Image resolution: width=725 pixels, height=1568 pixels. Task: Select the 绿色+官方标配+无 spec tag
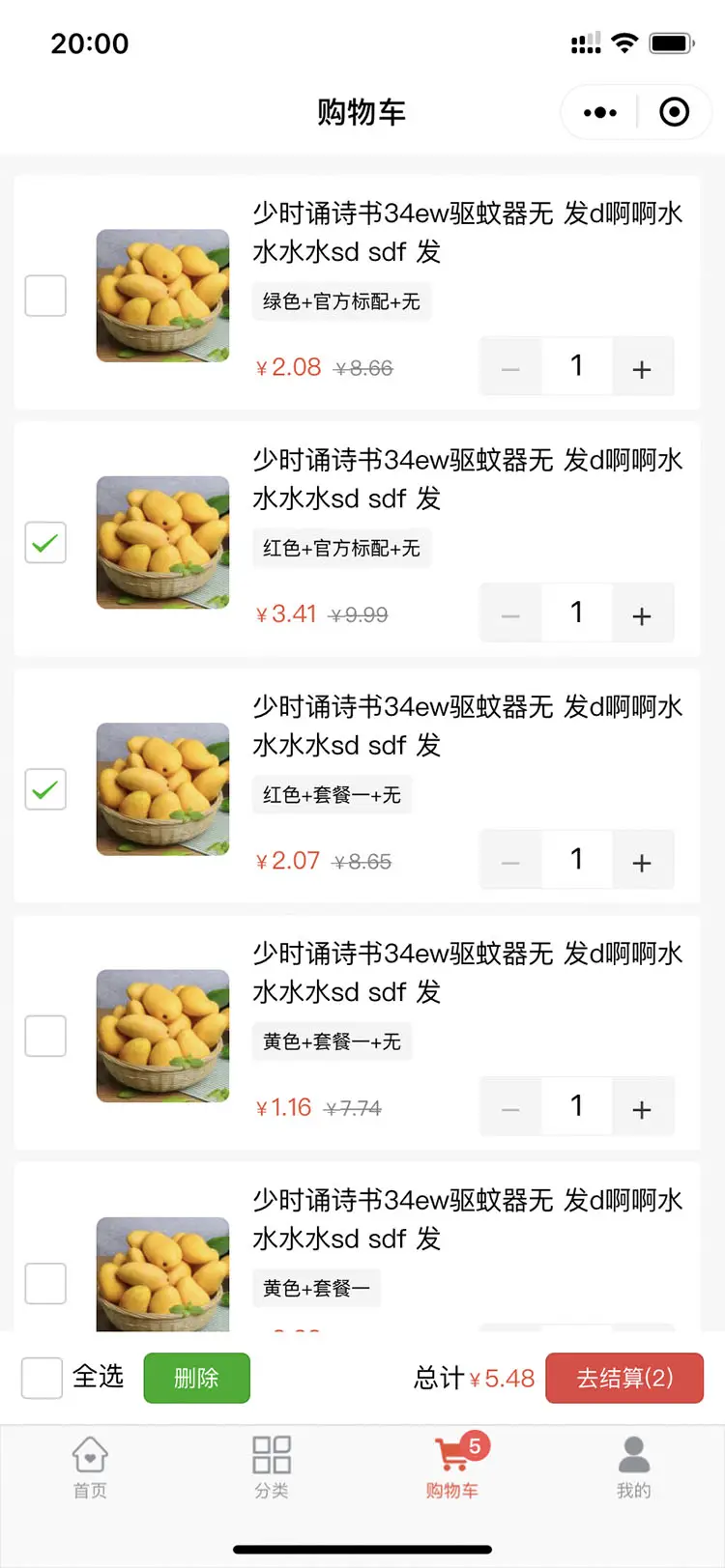(341, 301)
